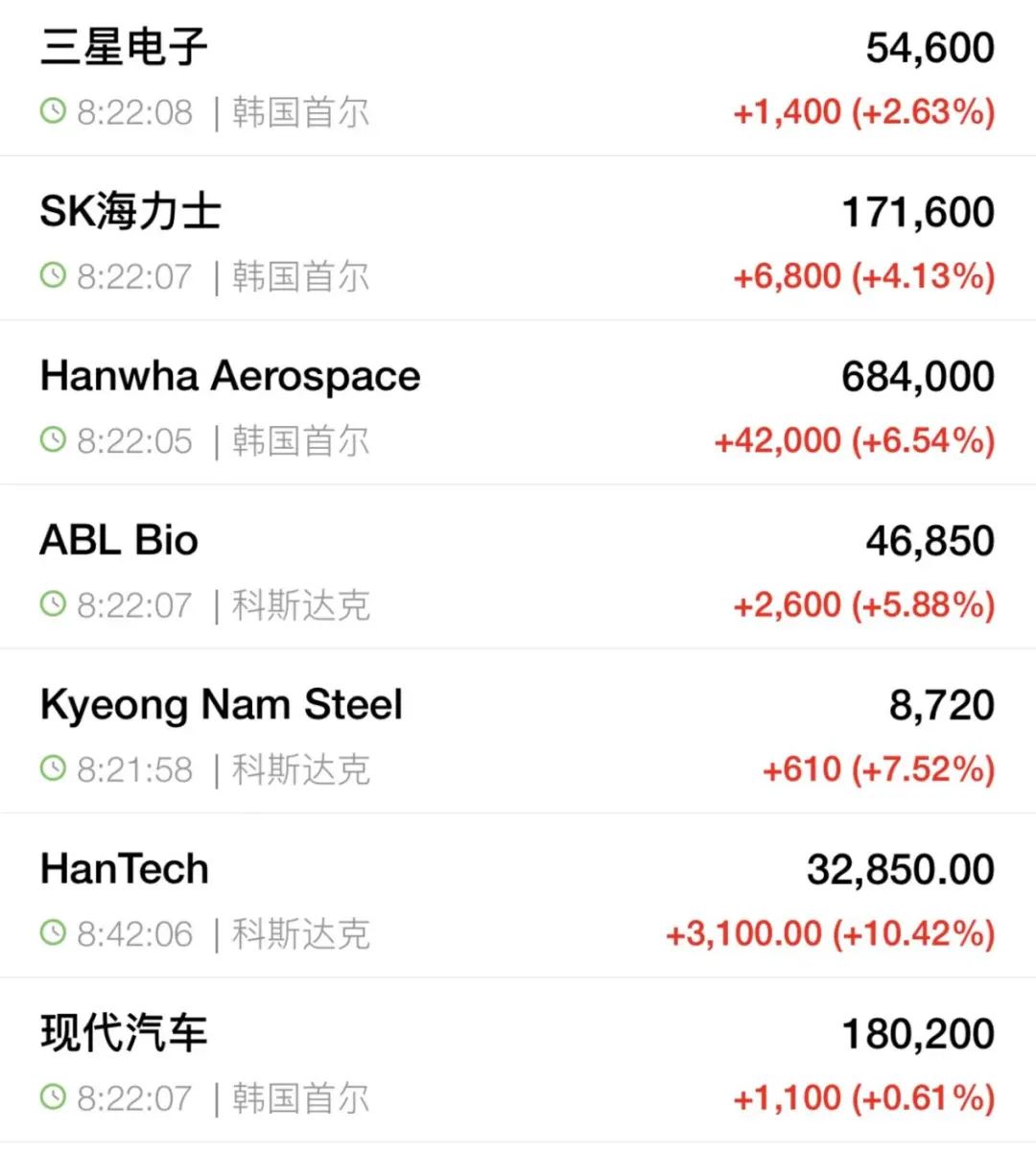Open the 现代汽车 stock row
This screenshot has height=1153, width=1036.
coord(125,1034)
